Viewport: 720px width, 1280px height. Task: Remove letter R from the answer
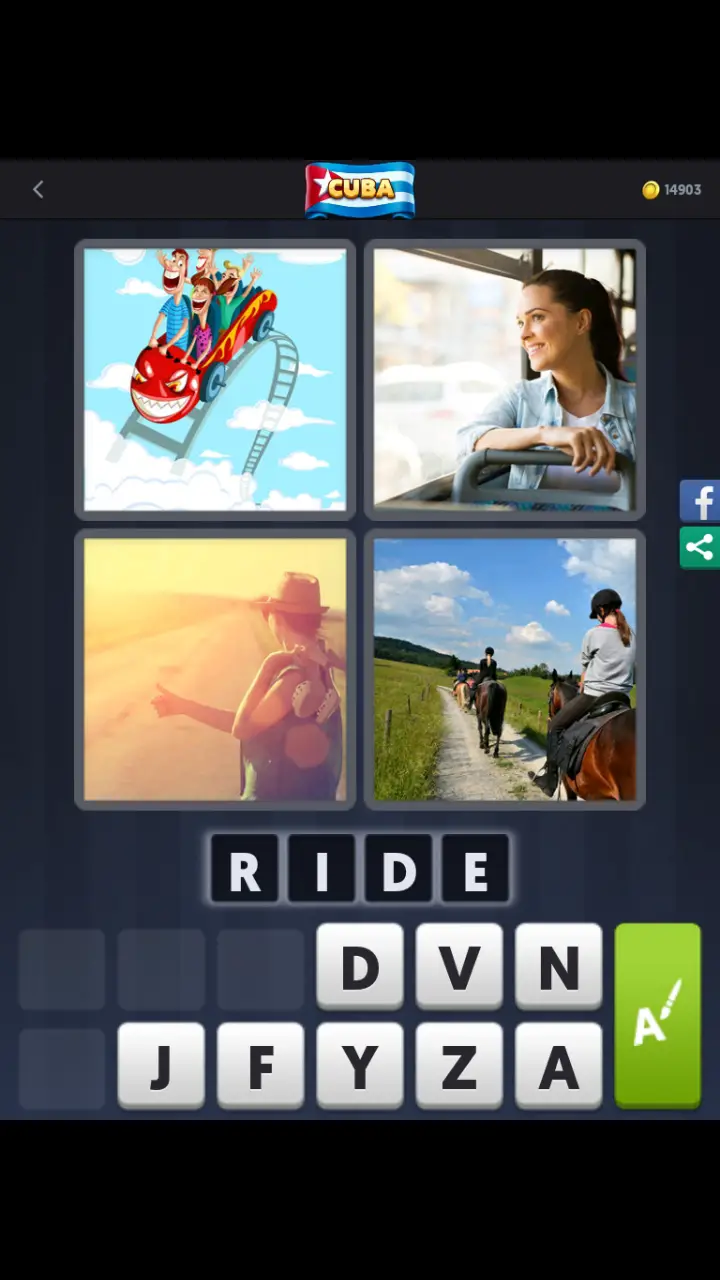244,870
